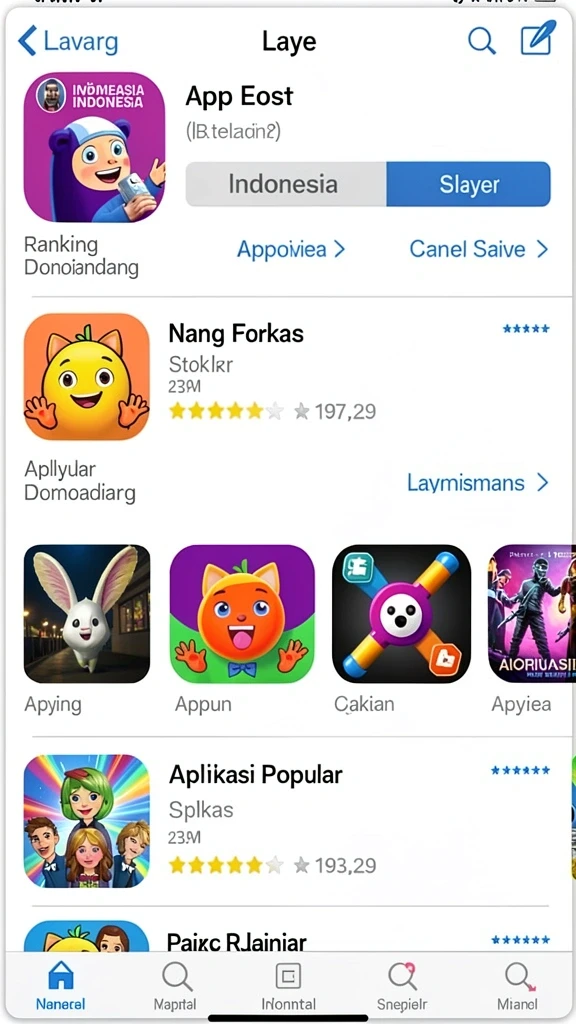Open the Appoviea link
The height and width of the screenshot is (1024, 576).
pos(291,249)
